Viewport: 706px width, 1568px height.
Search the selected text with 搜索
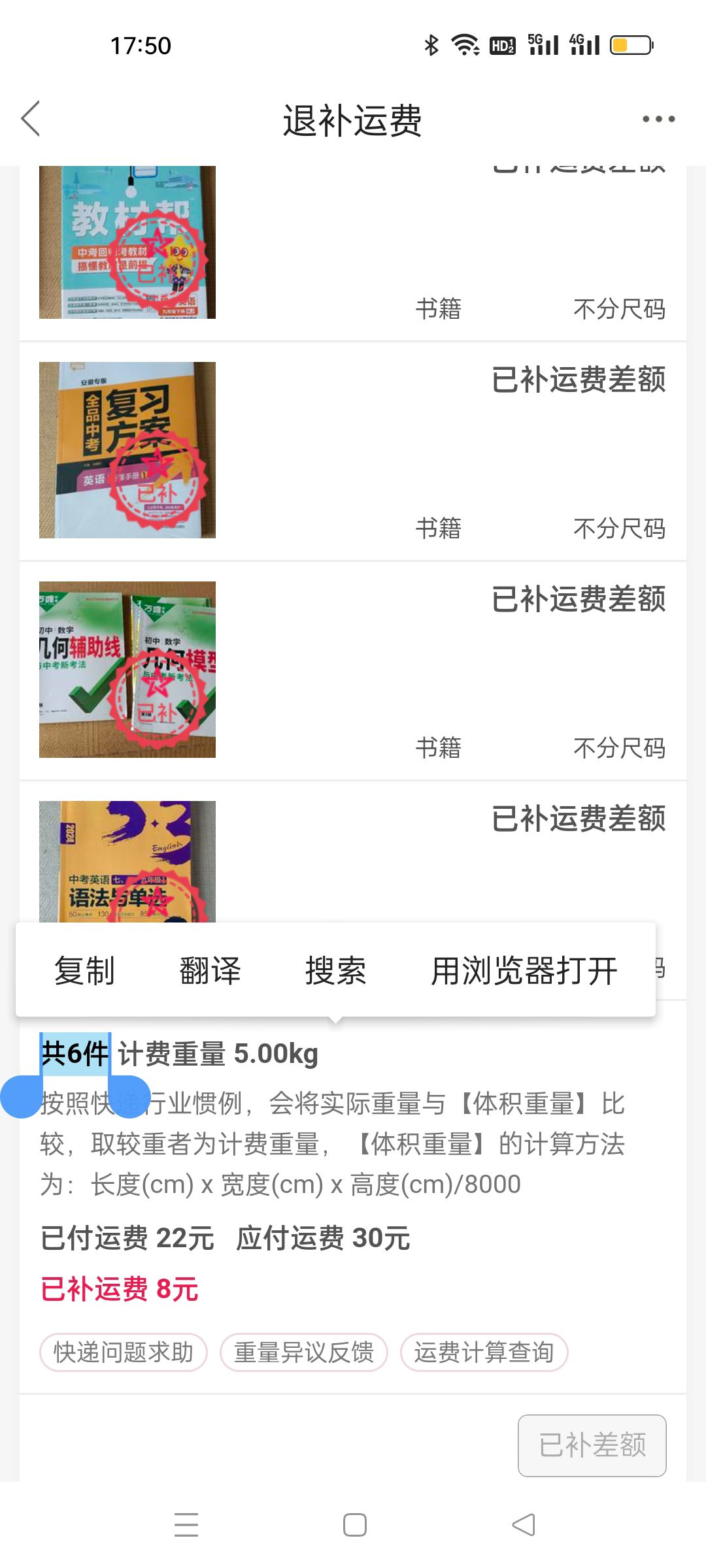pyautogui.click(x=335, y=970)
